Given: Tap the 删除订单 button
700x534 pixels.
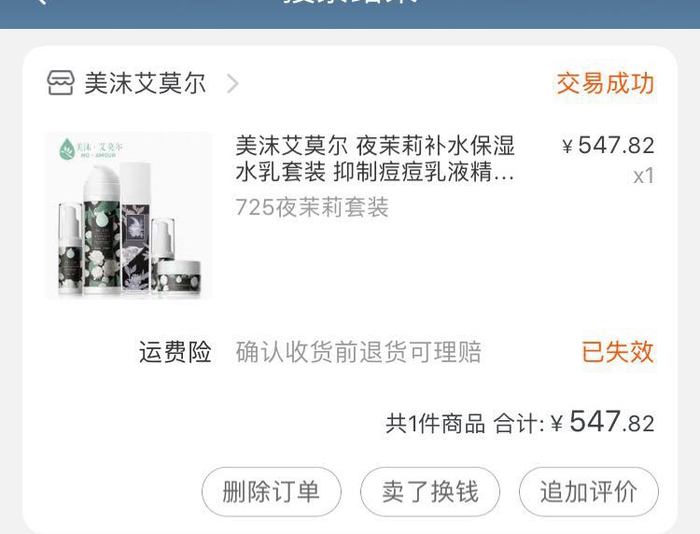Looking at the screenshot, I should pos(271,492).
